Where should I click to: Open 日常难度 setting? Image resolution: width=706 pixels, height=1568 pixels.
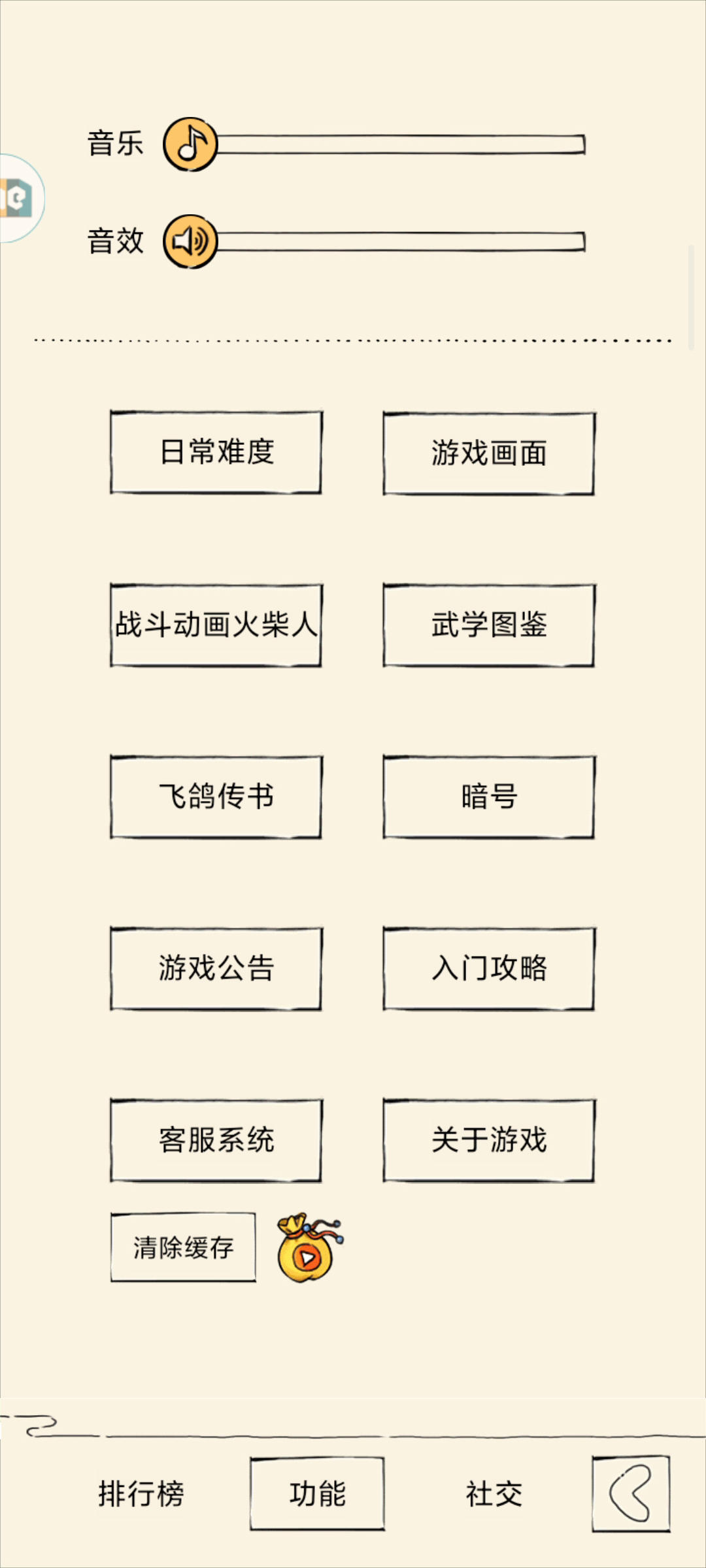(x=216, y=452)
